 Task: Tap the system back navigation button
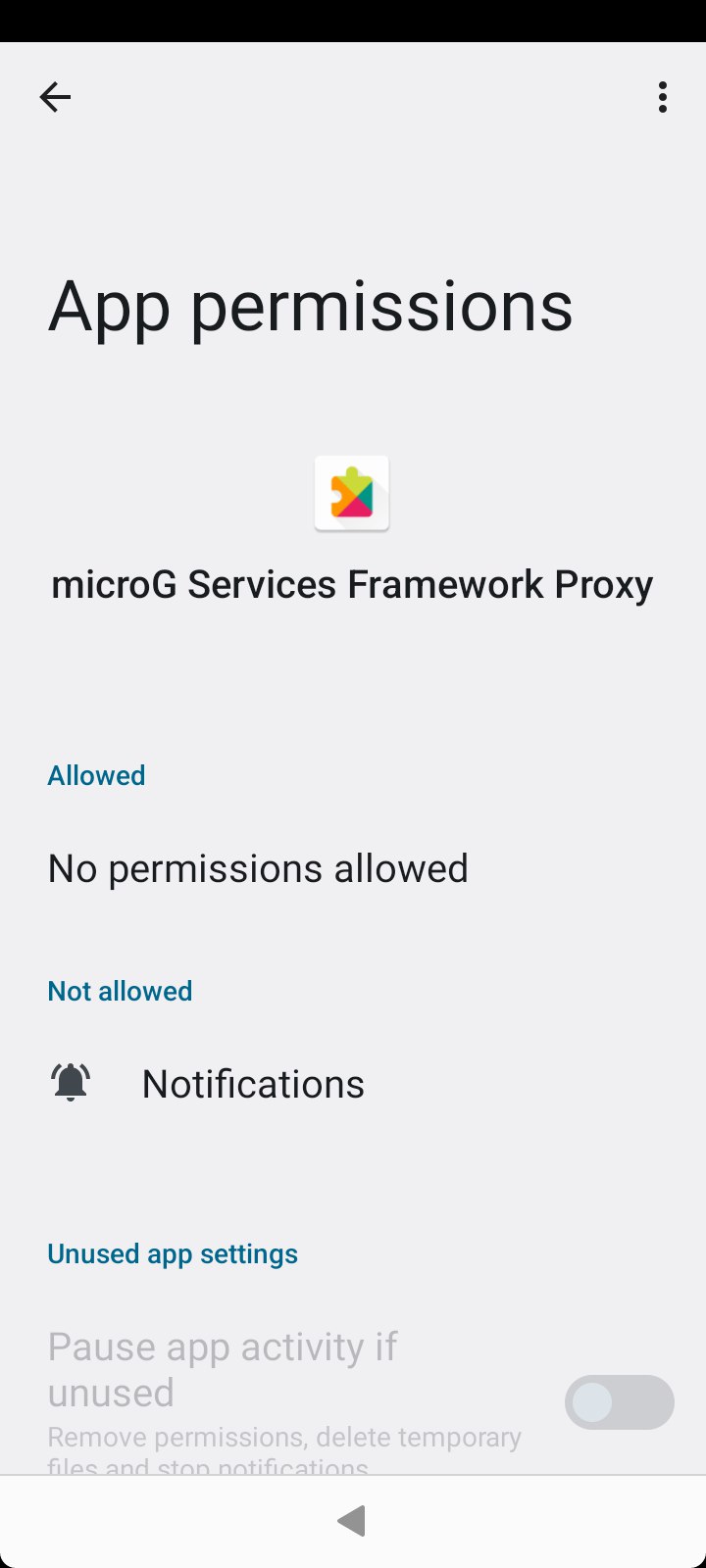click(351, 1521)
